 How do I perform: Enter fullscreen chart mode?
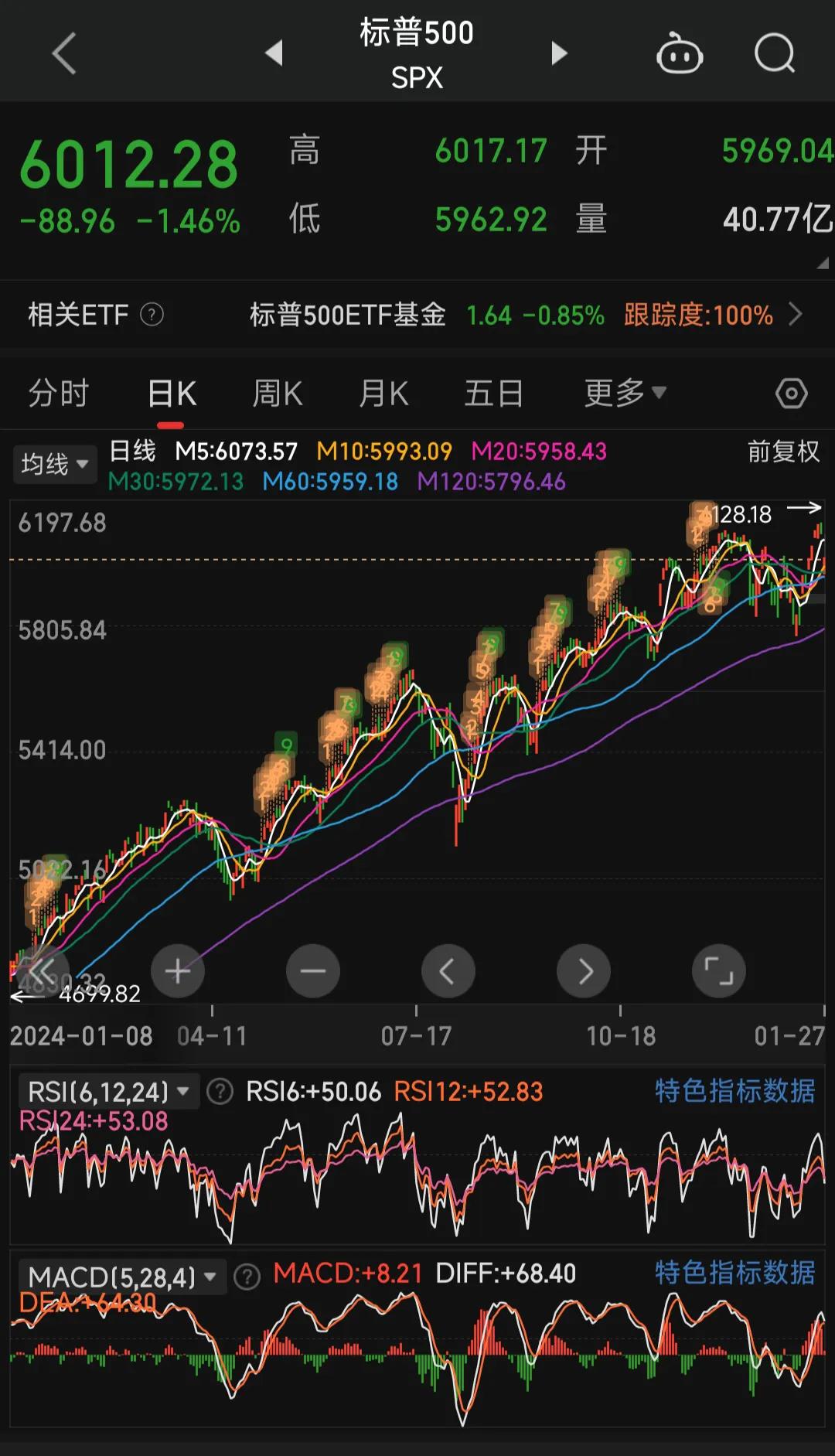(x=718, y=970)
